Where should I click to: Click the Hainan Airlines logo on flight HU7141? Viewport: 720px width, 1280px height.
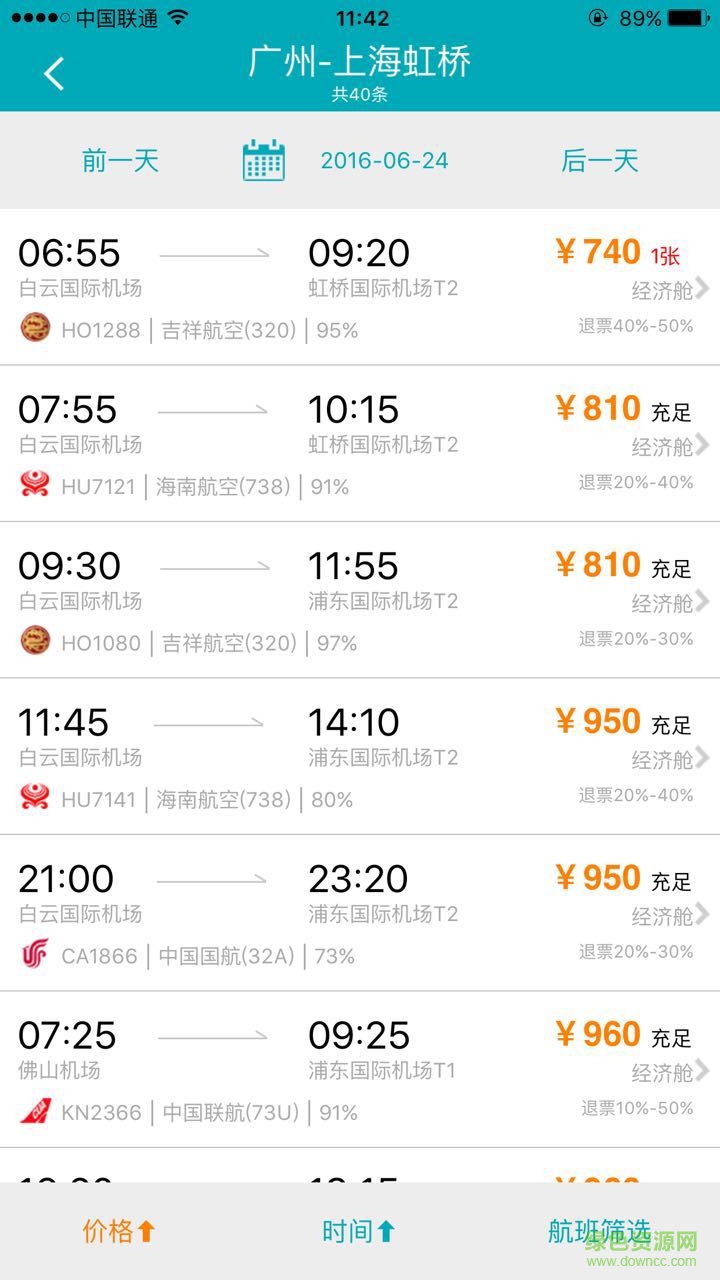tap(35, 799)
